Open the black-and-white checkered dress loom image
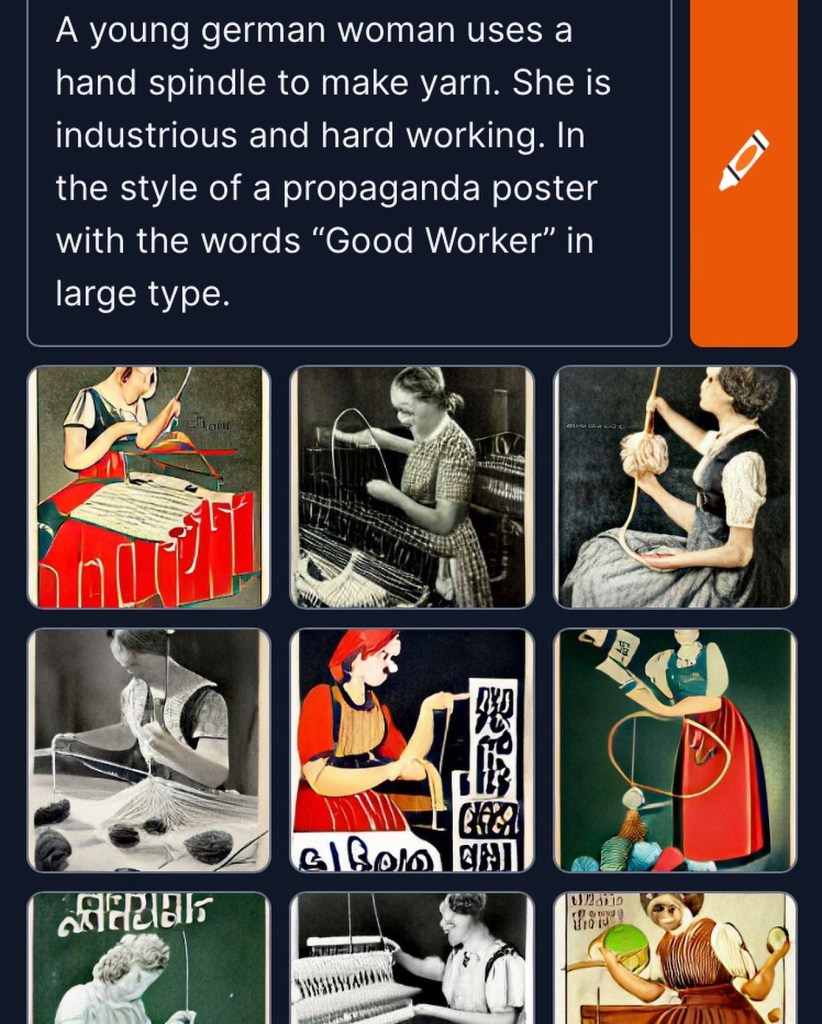 click(412, 487)
